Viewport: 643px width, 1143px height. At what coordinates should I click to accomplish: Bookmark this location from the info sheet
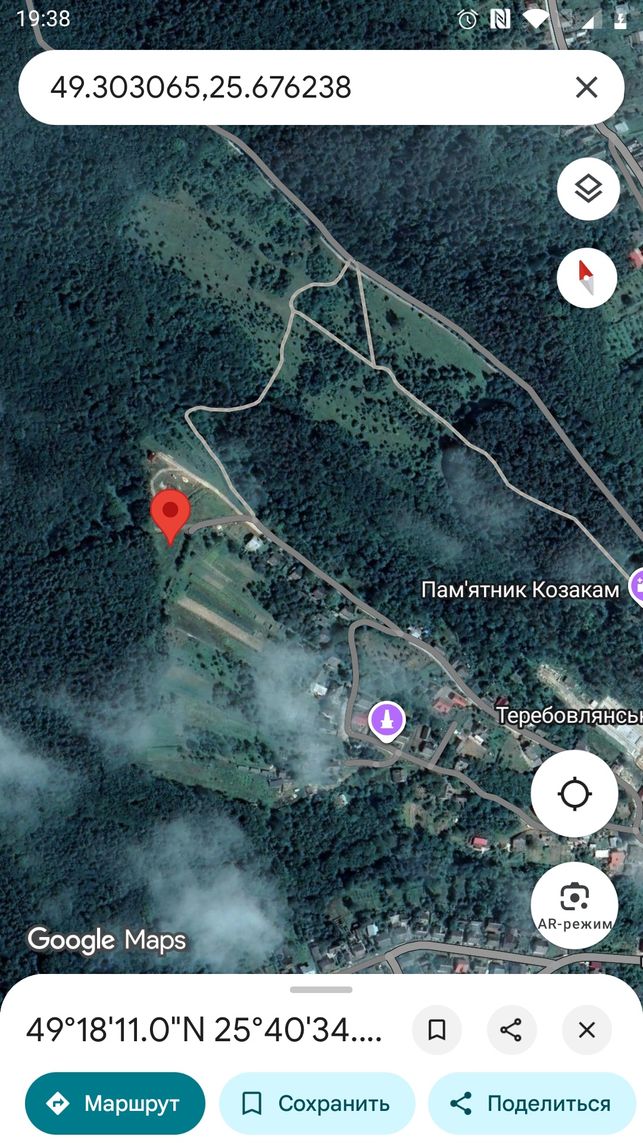(437, 1030)
